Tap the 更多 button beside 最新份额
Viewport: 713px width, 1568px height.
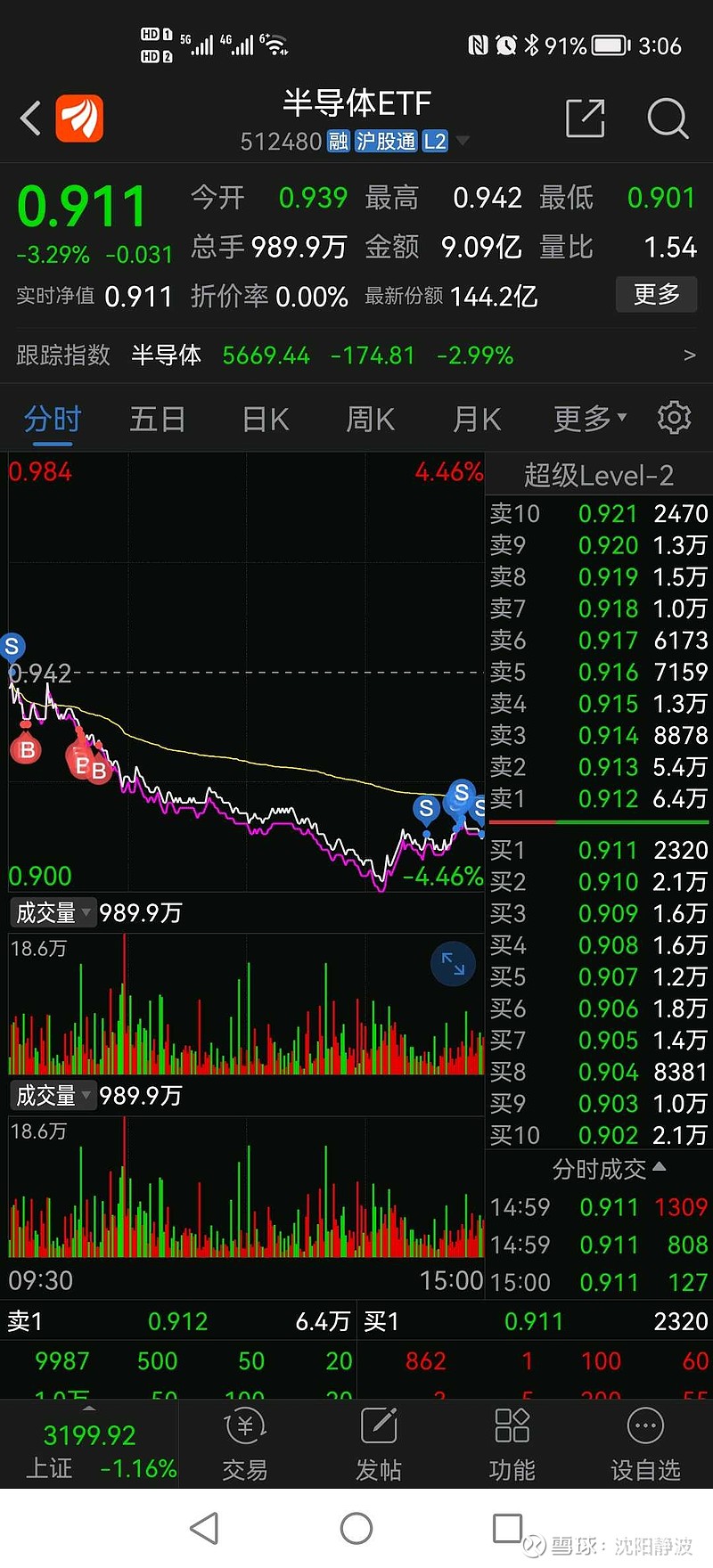[657, 294]
